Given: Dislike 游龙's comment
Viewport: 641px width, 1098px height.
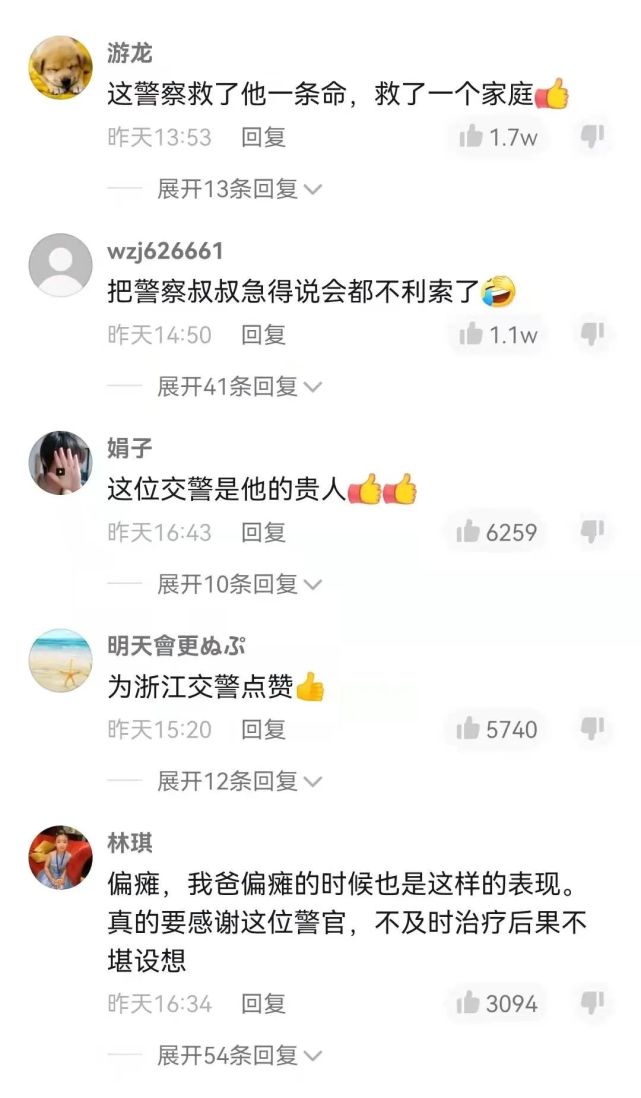Looking at the screenshot, I should 593,137.
